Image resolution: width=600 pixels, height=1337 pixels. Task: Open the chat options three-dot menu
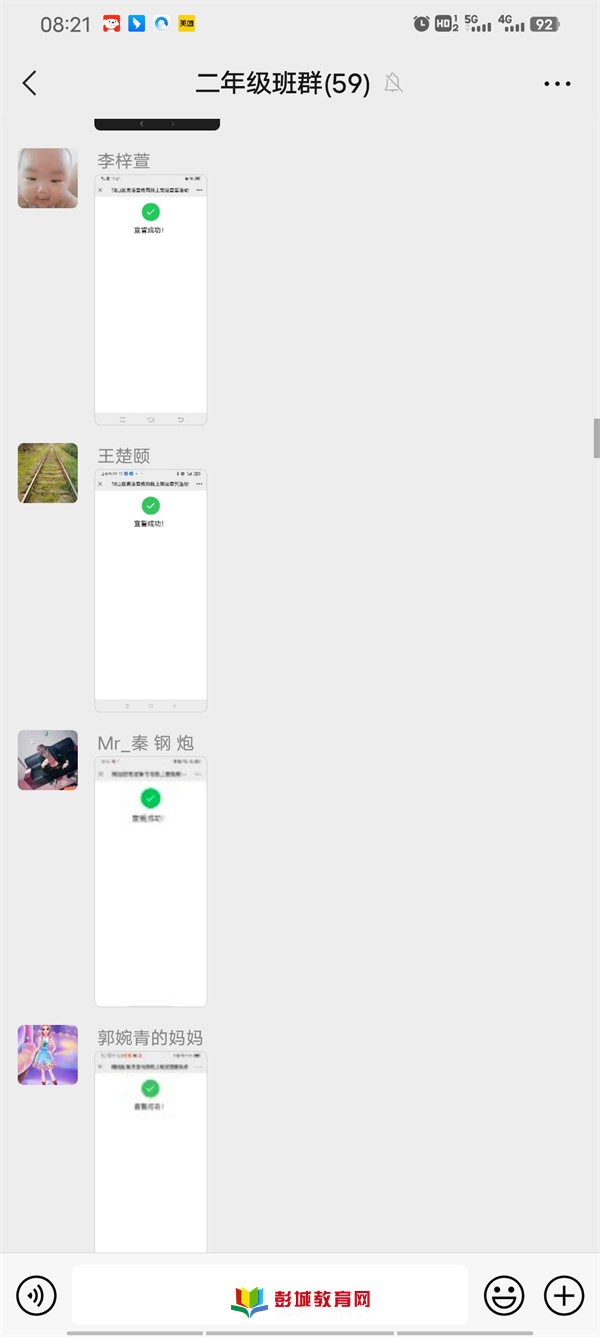557,84
